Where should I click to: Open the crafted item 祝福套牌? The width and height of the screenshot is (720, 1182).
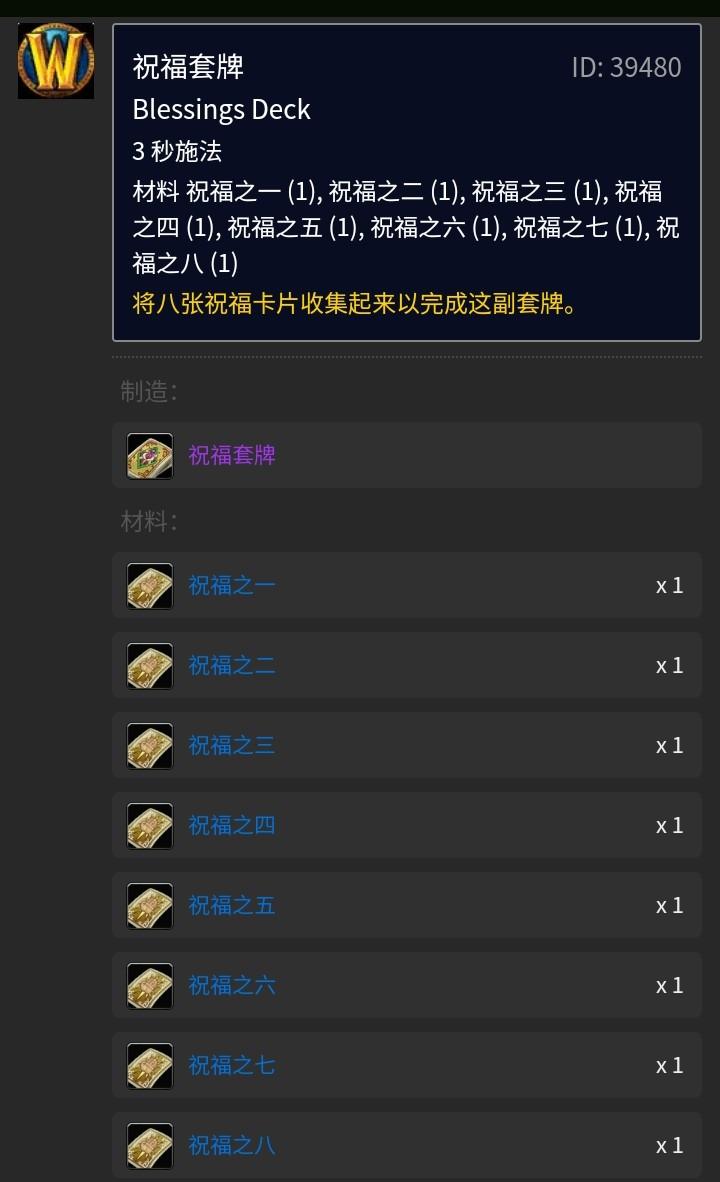pos(232,456)
